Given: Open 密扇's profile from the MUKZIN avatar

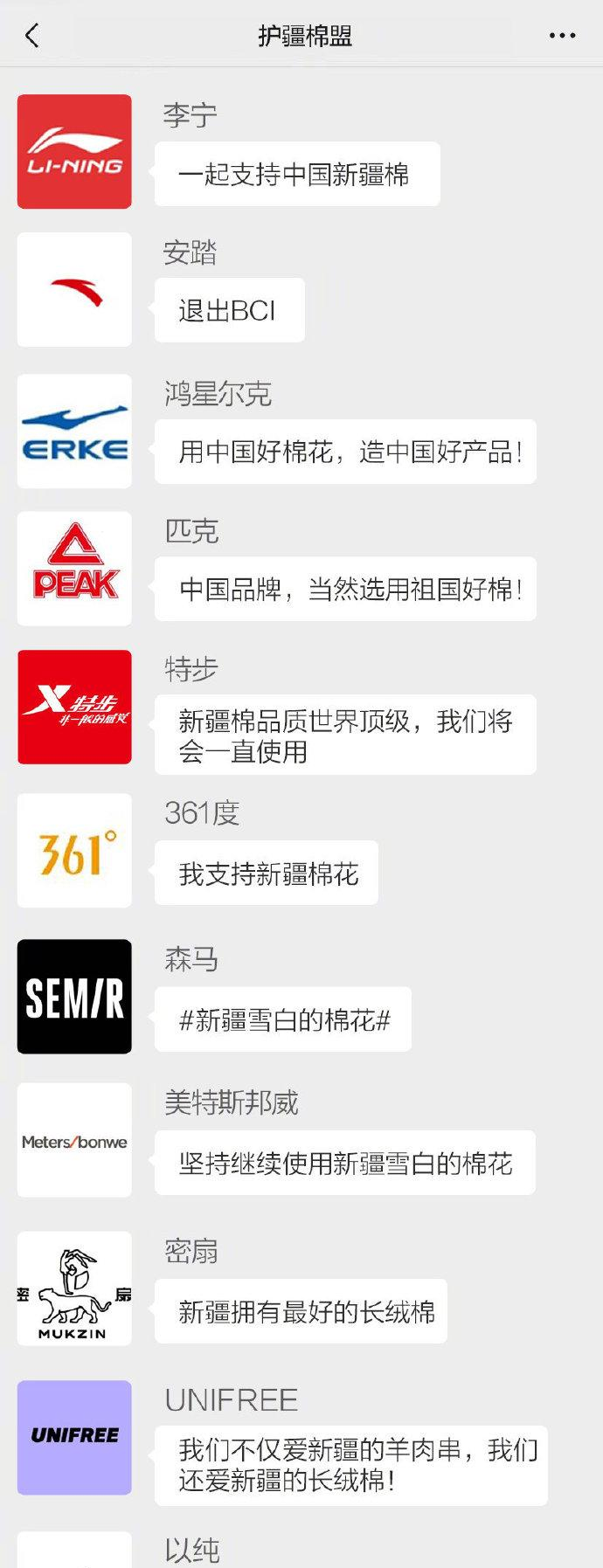Looking at the screenshot, I should [x=74, y=1288].
